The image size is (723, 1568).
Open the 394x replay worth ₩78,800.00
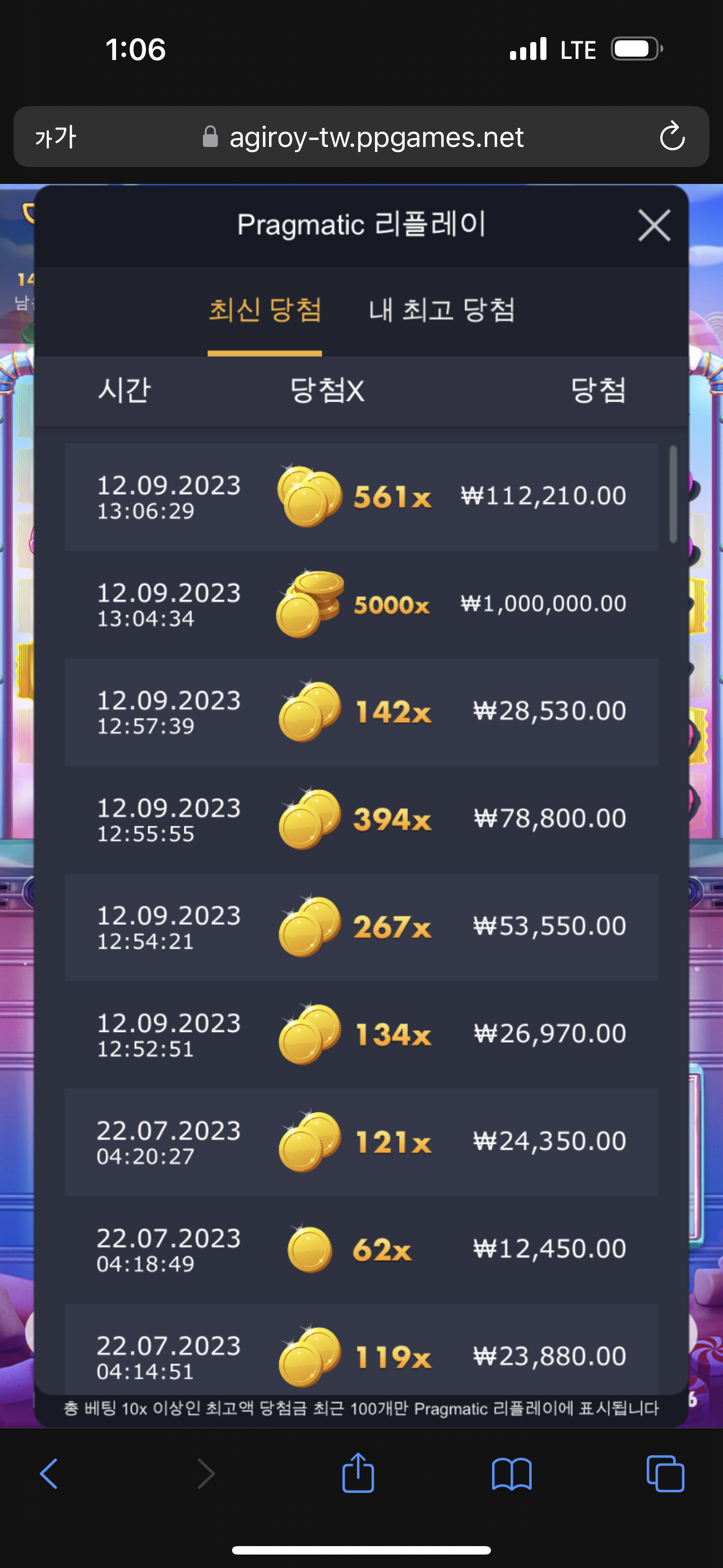361,819
